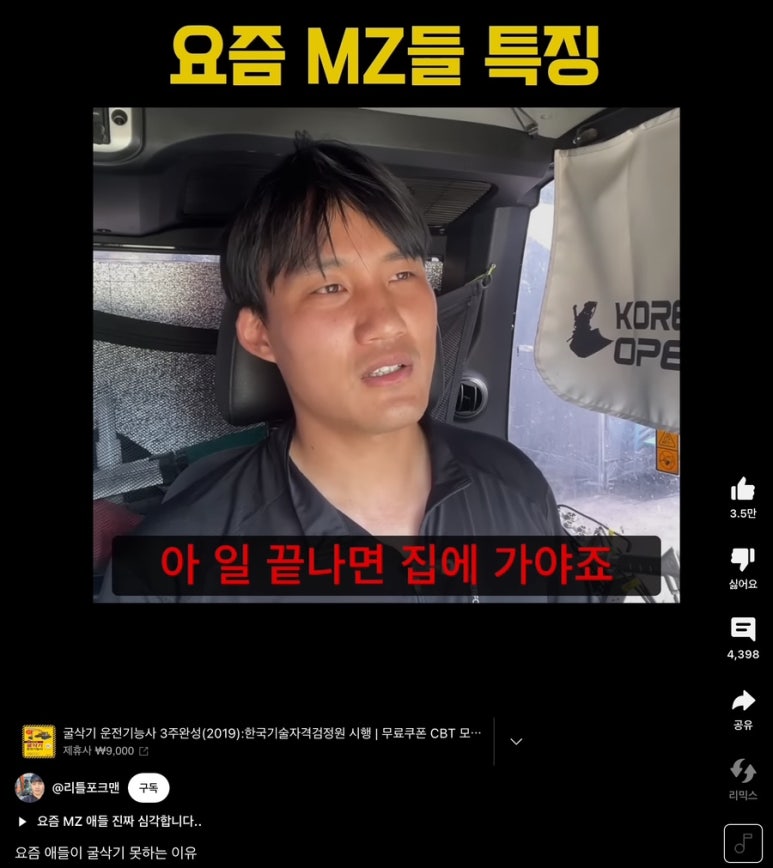Screen dimensions: 773x868
Task: Tap the dislike (싫어요) thumbs-down icon
Action: coord(742,559)
